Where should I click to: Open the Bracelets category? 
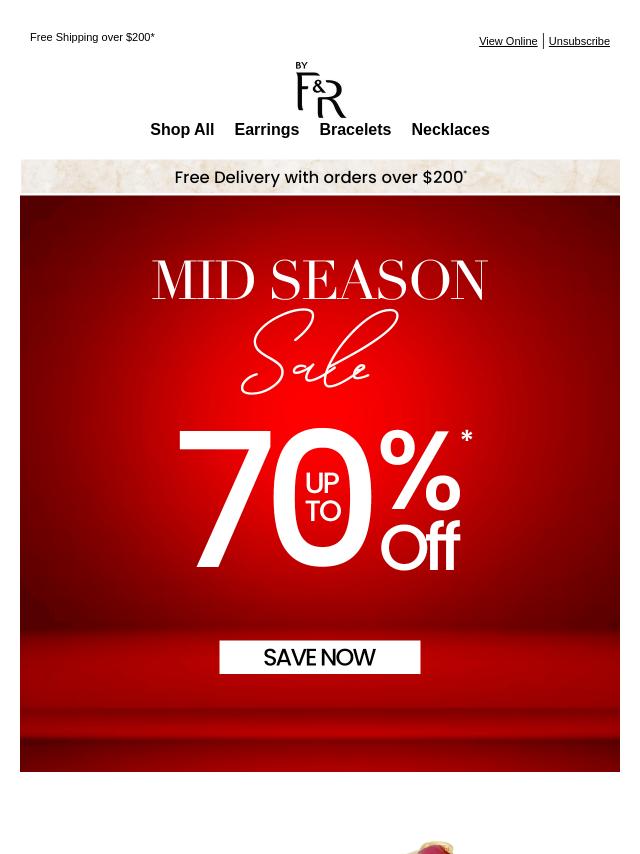(x=355, y=130)
